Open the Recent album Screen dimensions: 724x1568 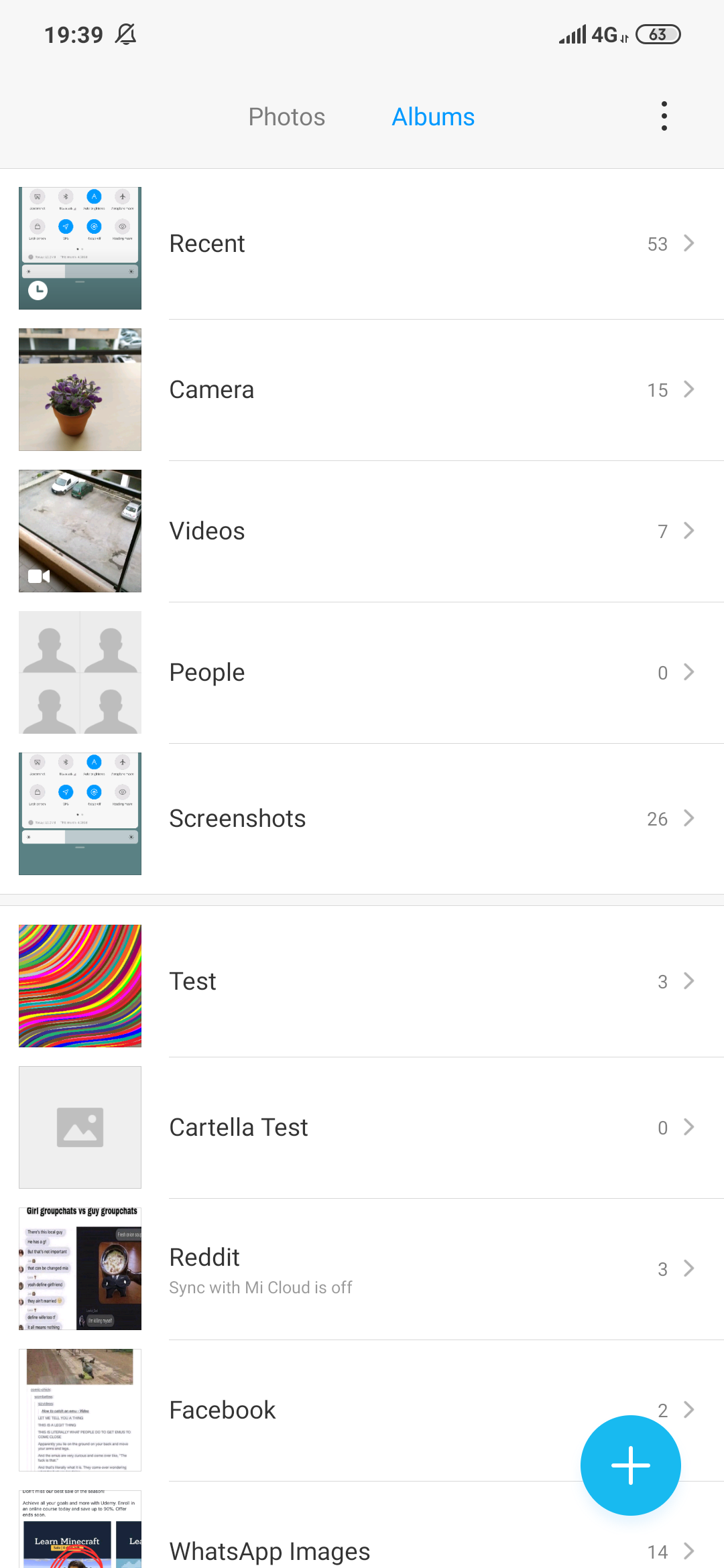tap(362, 244)
